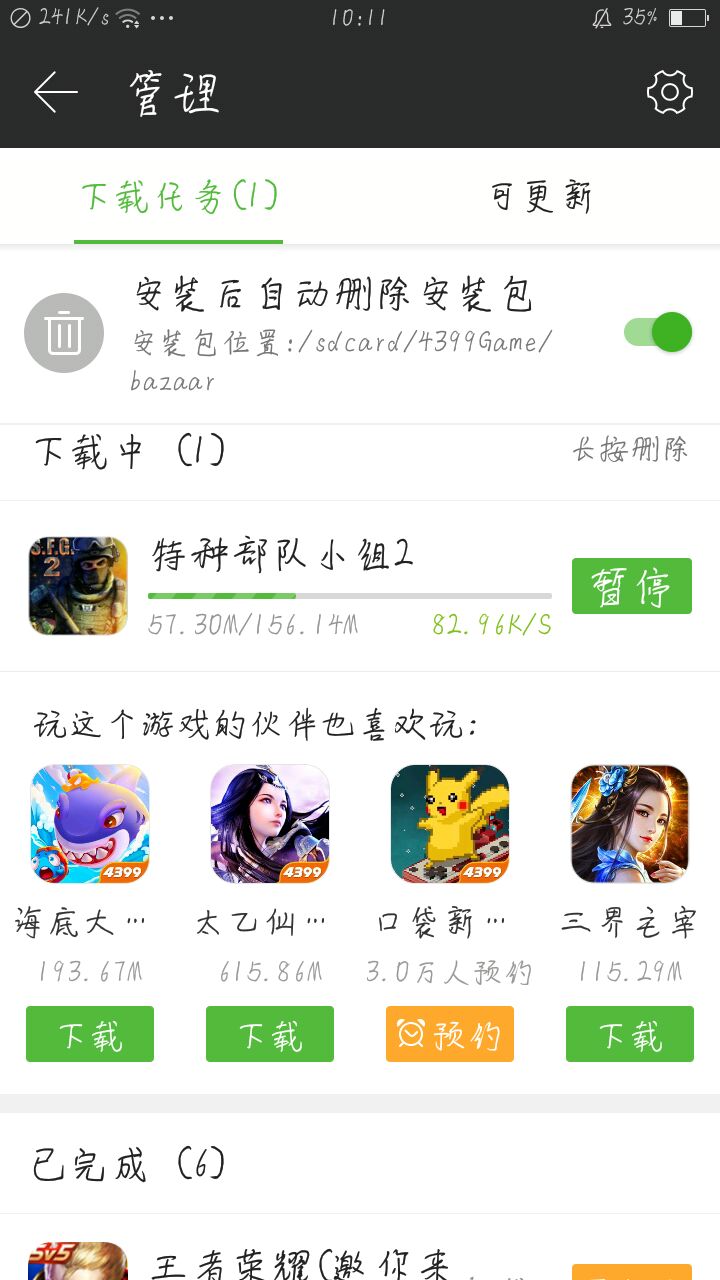Tap the gray trash can icon
Viewport: 720px width, 1280px height.
64,333
